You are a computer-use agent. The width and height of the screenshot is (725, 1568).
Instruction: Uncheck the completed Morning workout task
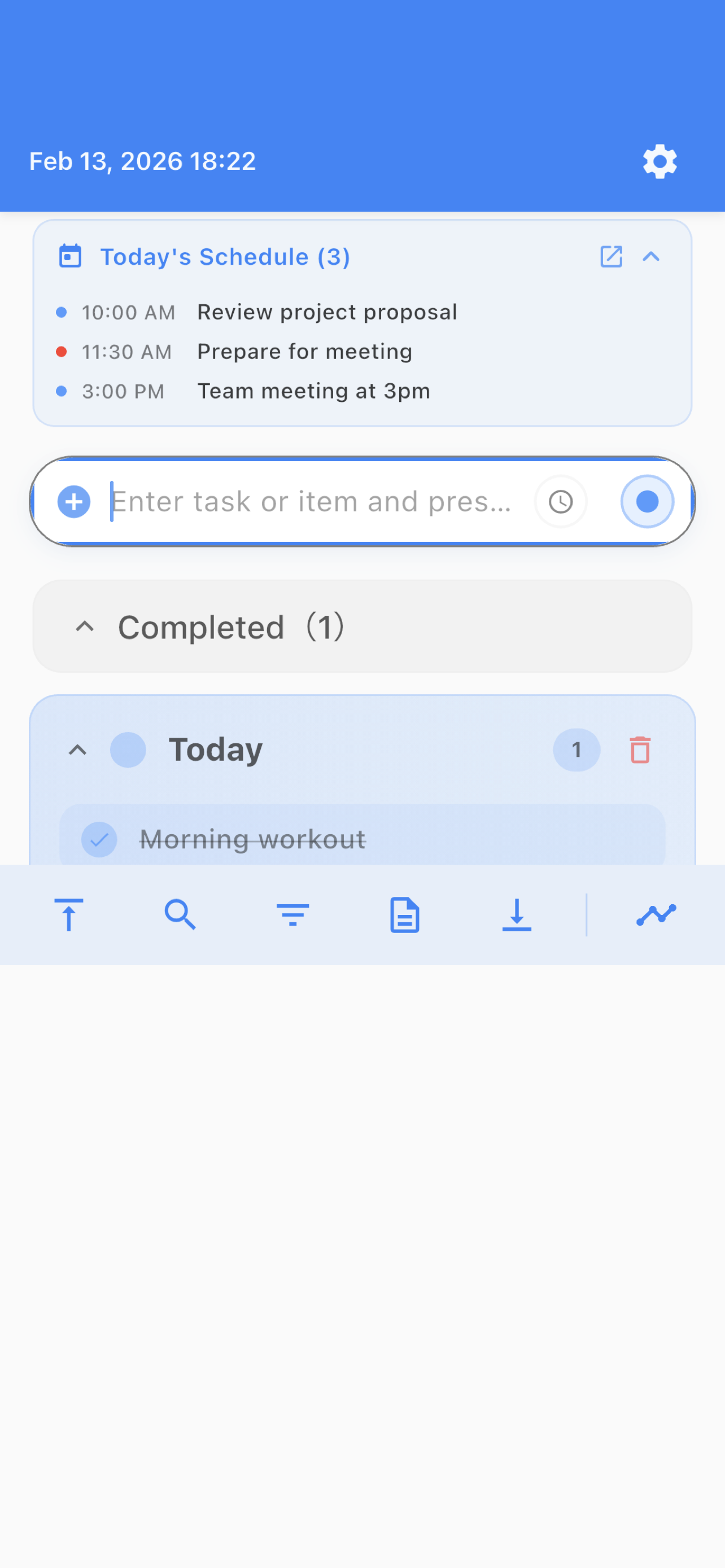pos(99,839)
